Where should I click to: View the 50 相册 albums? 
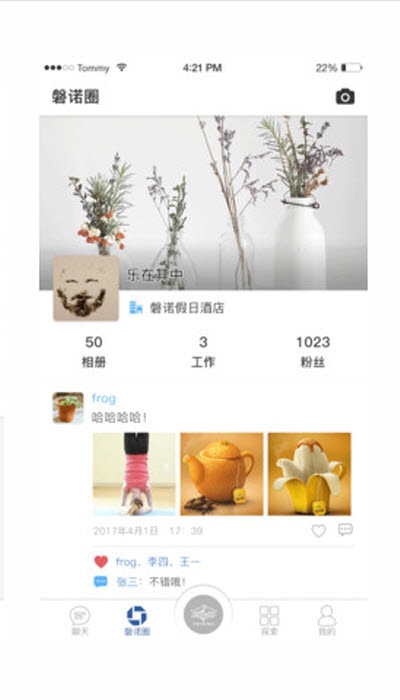coord(94,352)
